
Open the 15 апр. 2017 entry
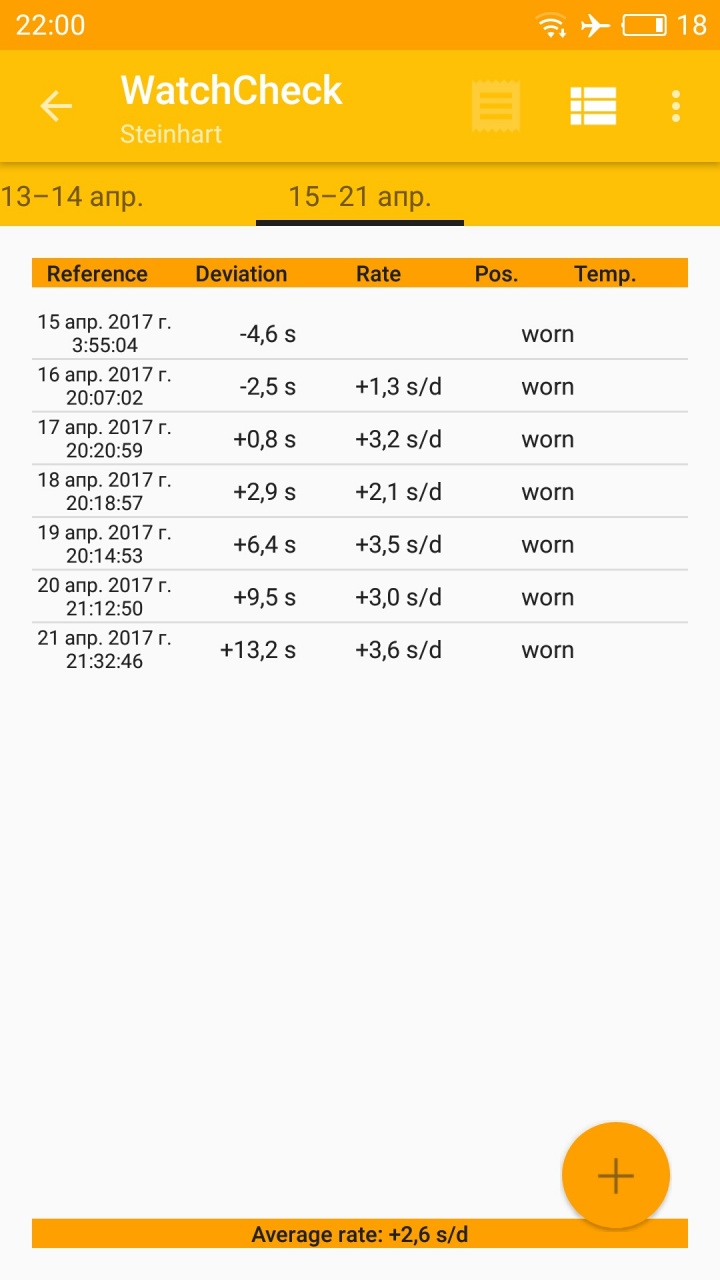360,333
